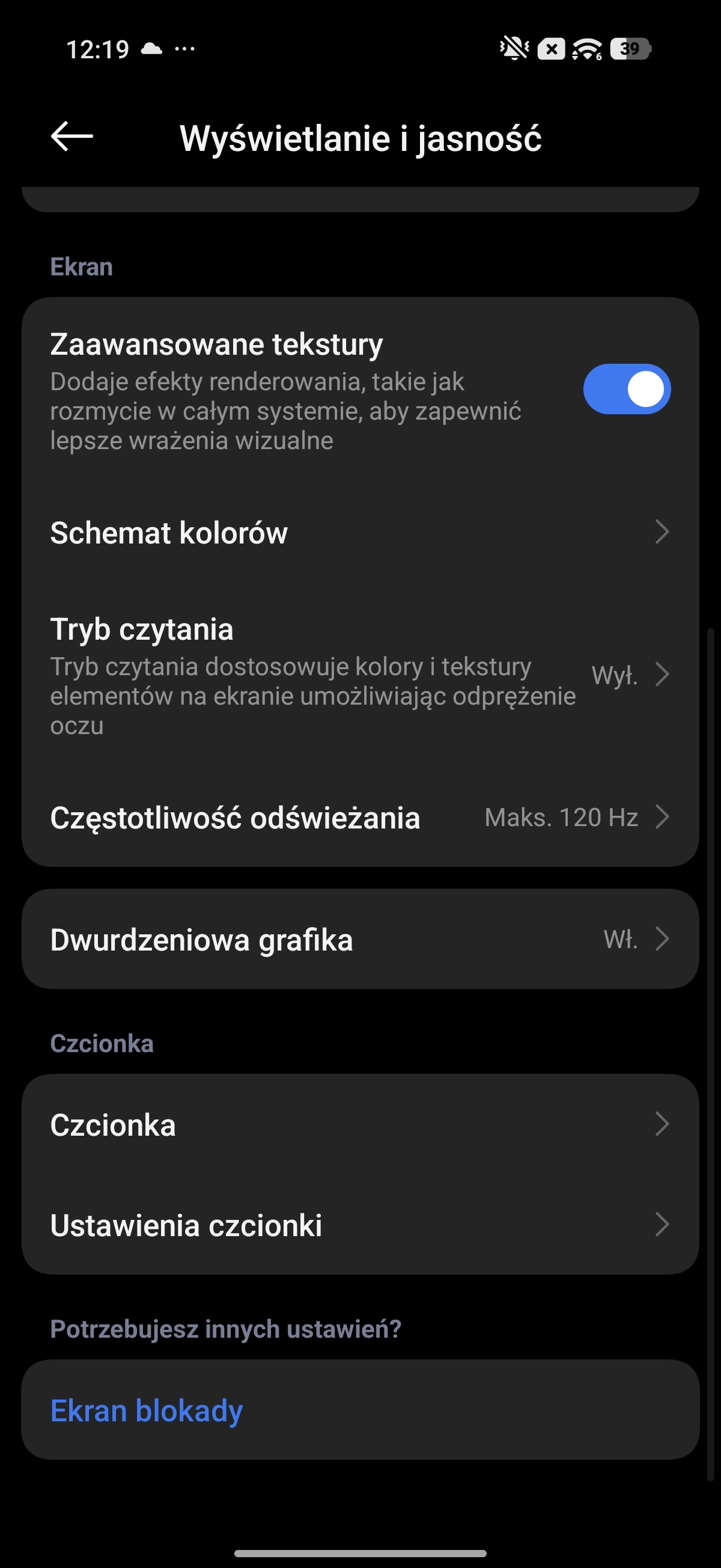This screenshot has width=721, height=1568.
Task: Follow the Ekran blokady link
Action: pyautogui.click(x=147, y=1411)
